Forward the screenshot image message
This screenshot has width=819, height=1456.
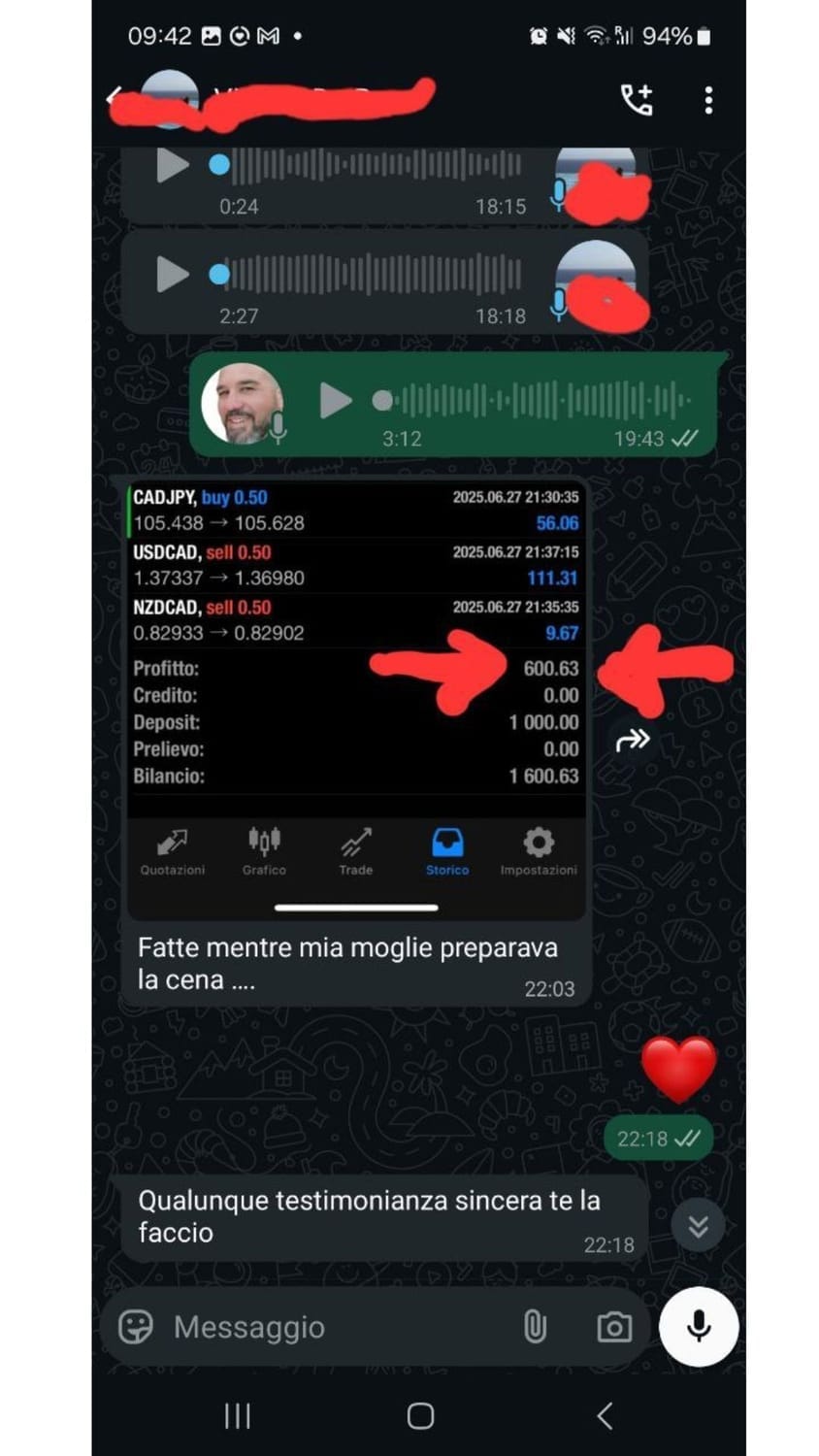coord(633,741)
